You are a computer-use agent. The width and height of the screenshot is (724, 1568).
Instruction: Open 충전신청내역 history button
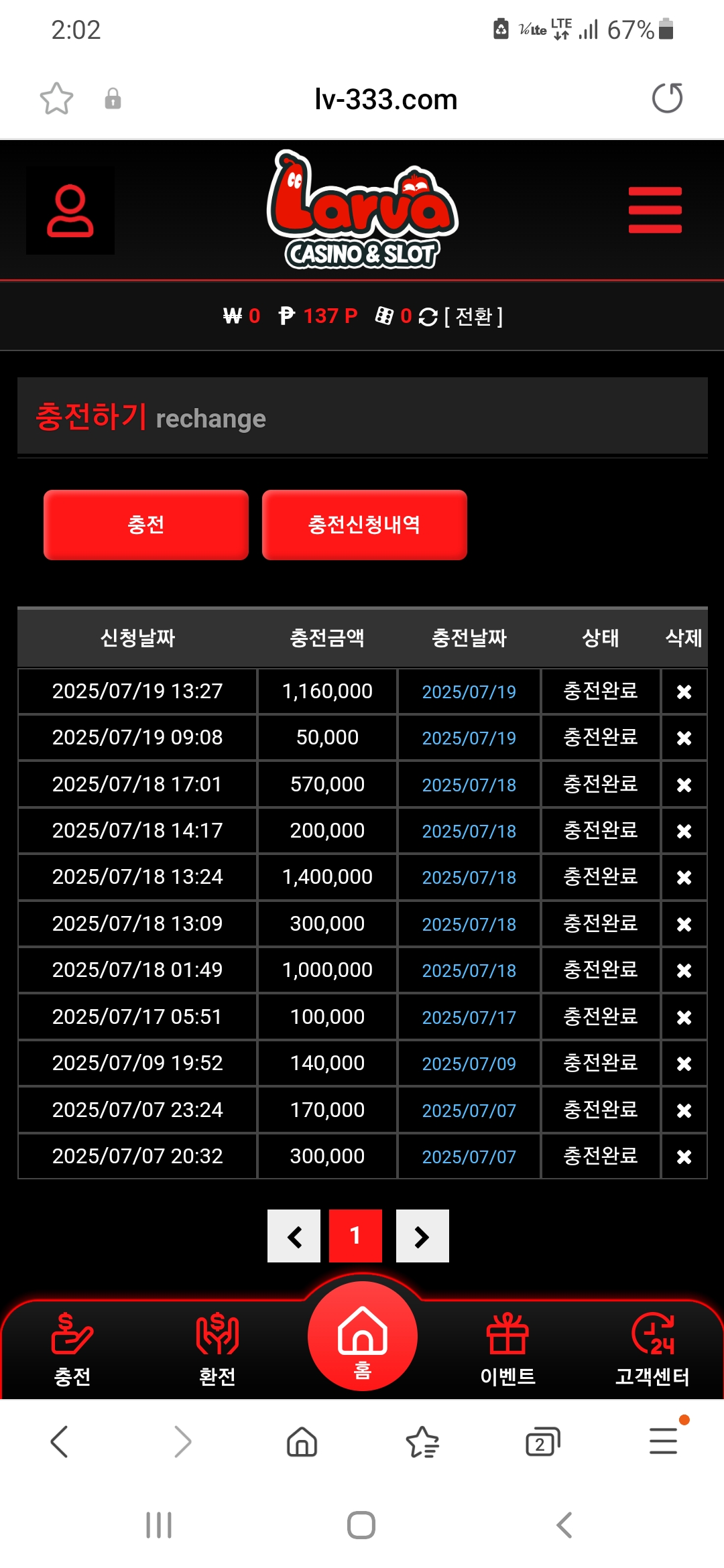point(365,525)
